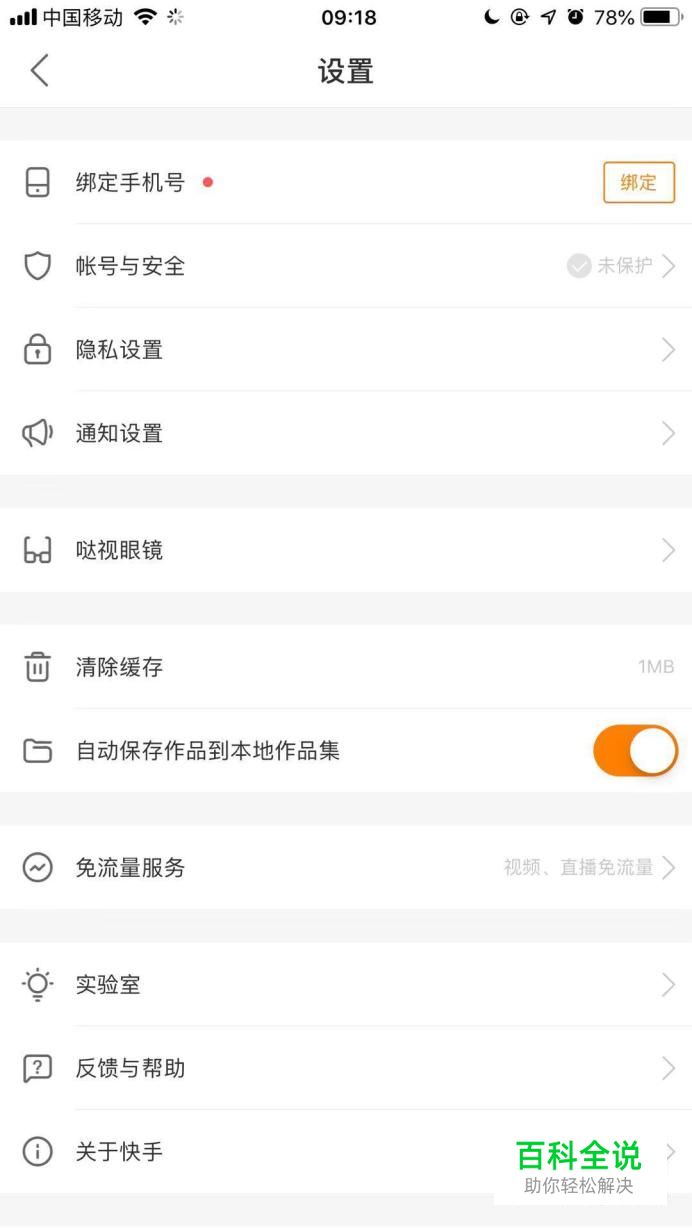Open 免流量服务
The height and width of the screenshot is (1230, 692).
346,867
